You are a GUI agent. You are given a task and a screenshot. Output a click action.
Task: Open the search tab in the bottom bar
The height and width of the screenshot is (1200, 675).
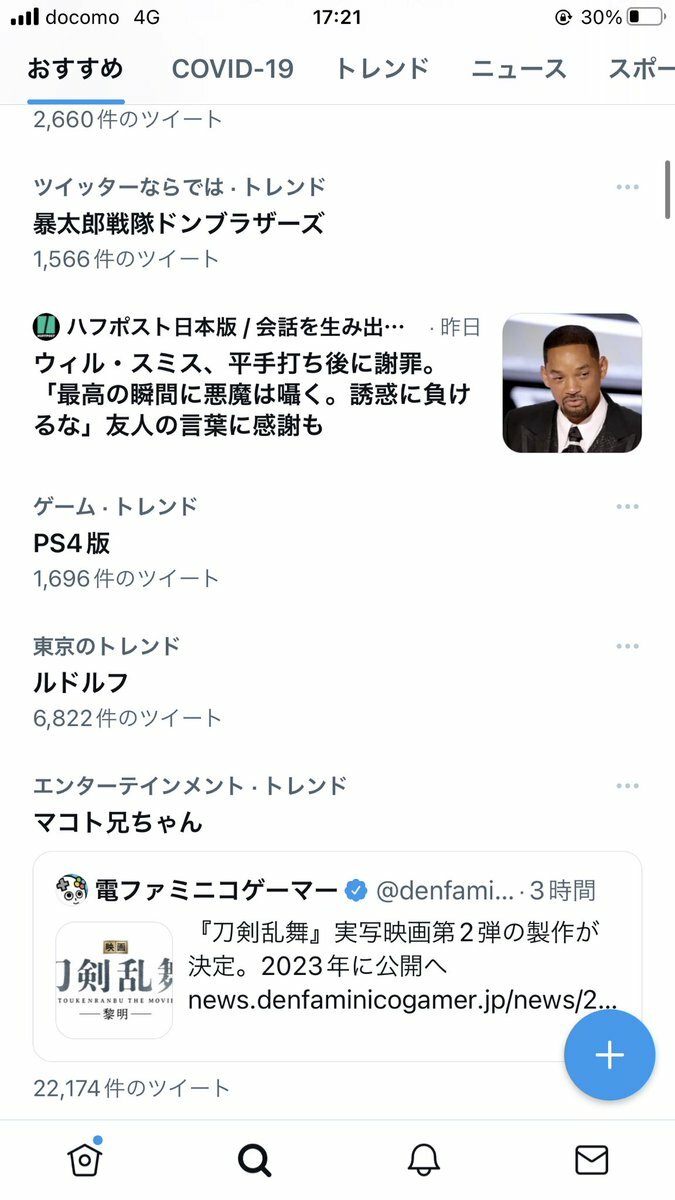[x=255, y=1159]
